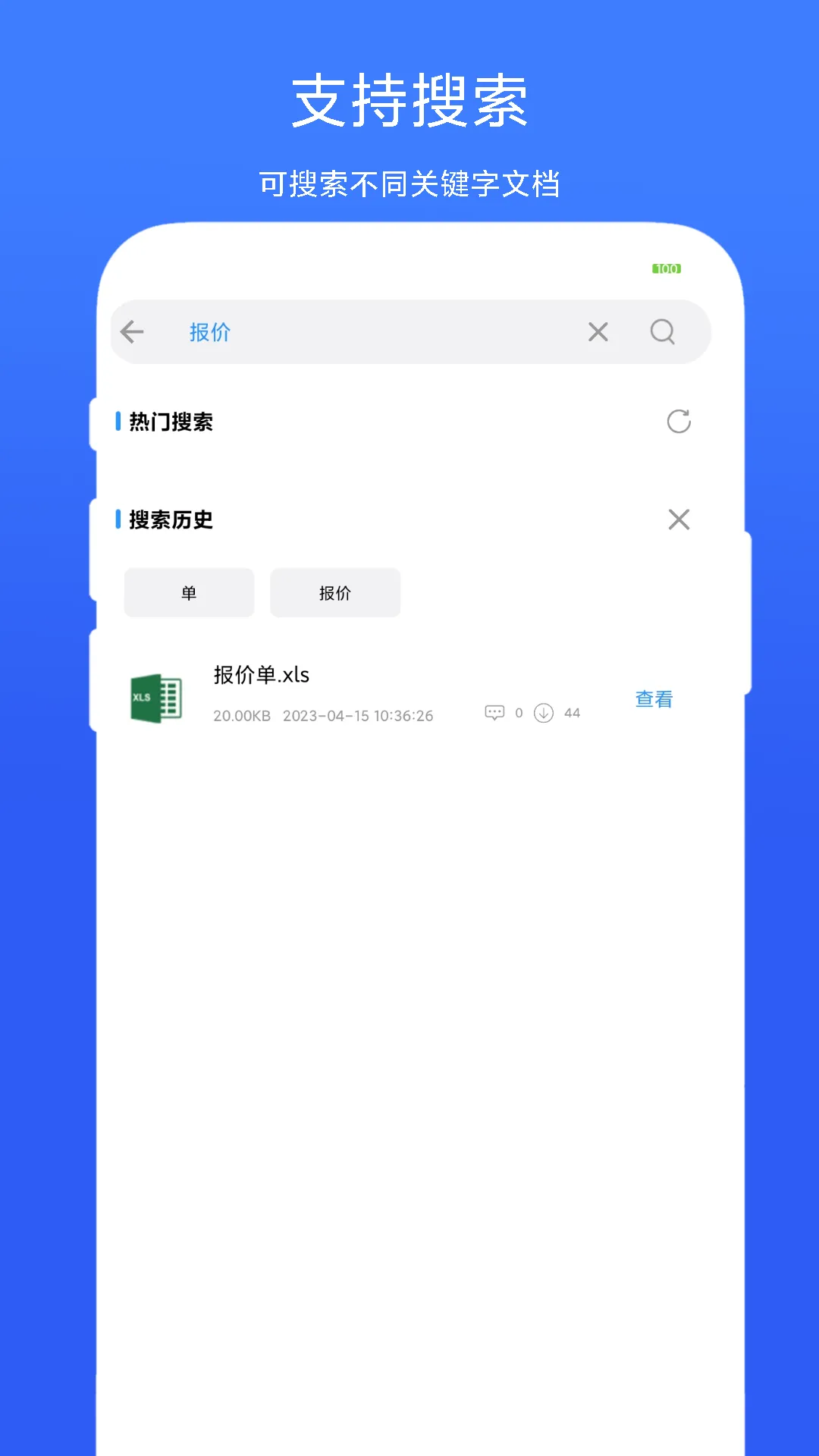Select the 报价 history chip

coord(334,593)
